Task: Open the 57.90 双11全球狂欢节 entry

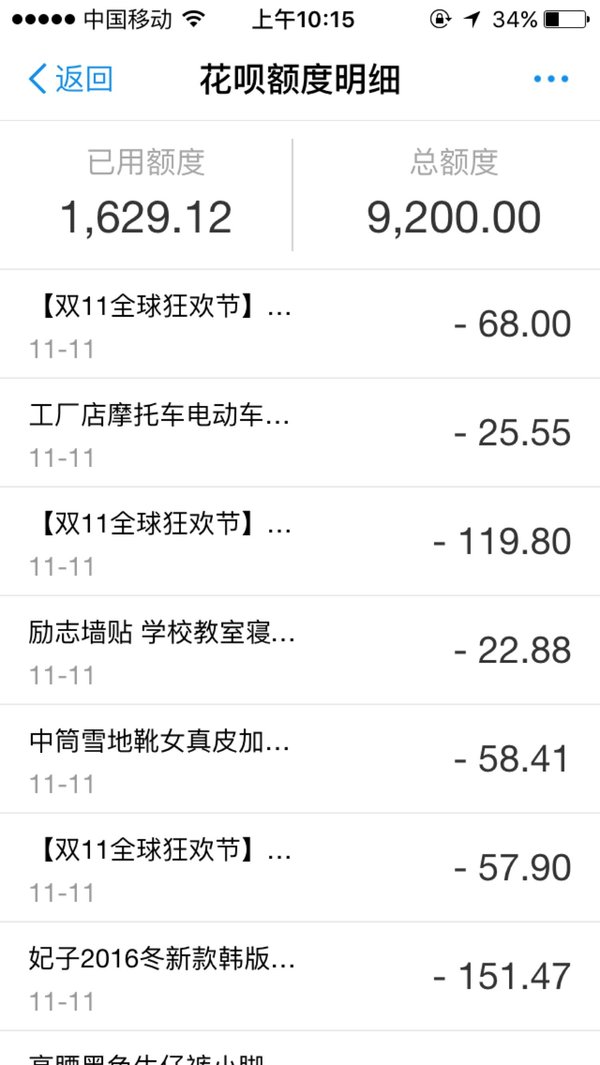Action: tap(300, 867)
